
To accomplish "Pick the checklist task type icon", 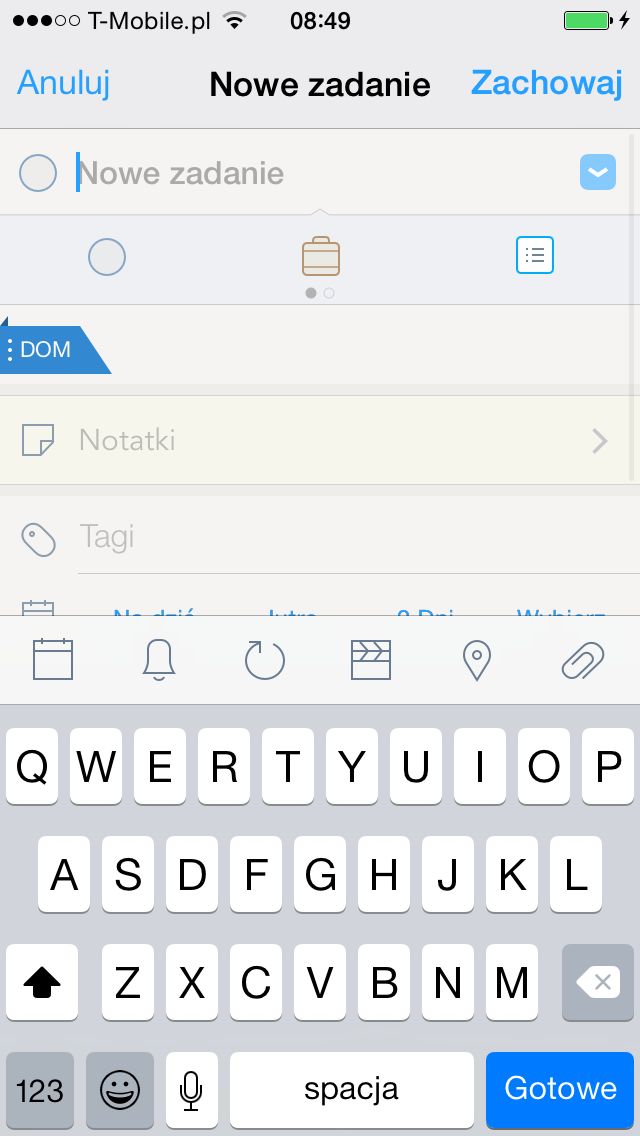I will (x=535, y=255).
